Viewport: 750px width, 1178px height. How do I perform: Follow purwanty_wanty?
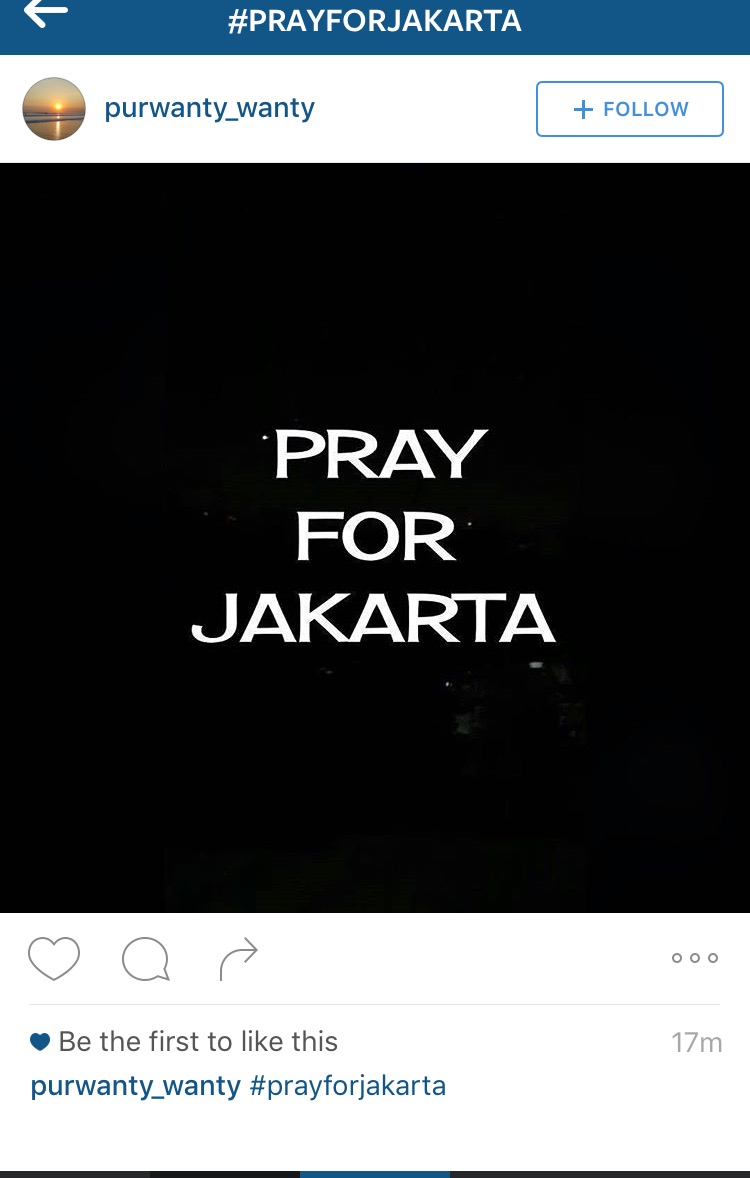(x=629, y=109)
